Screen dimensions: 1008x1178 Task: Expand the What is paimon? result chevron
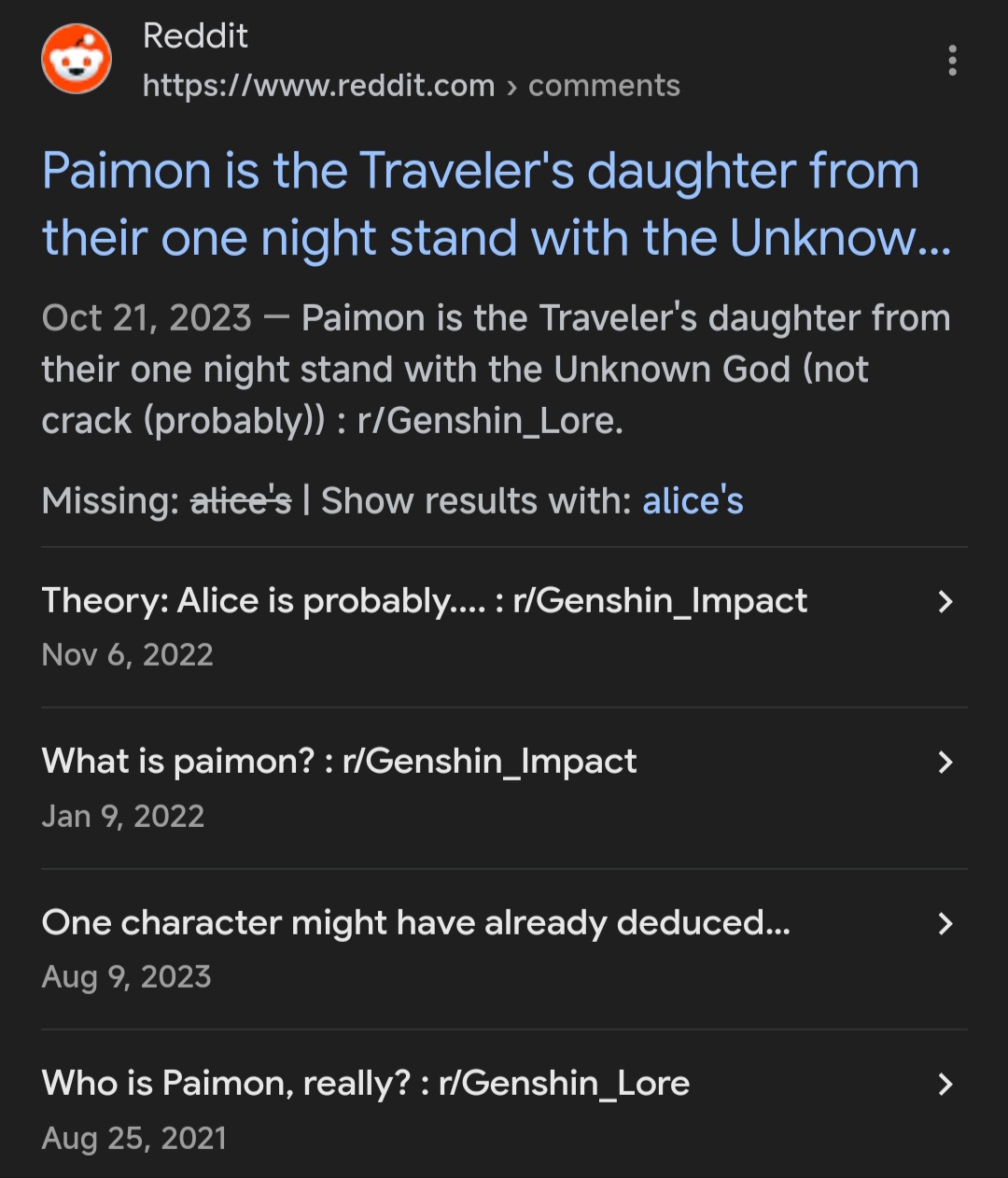pyautogui.click(x=945, y=763)
